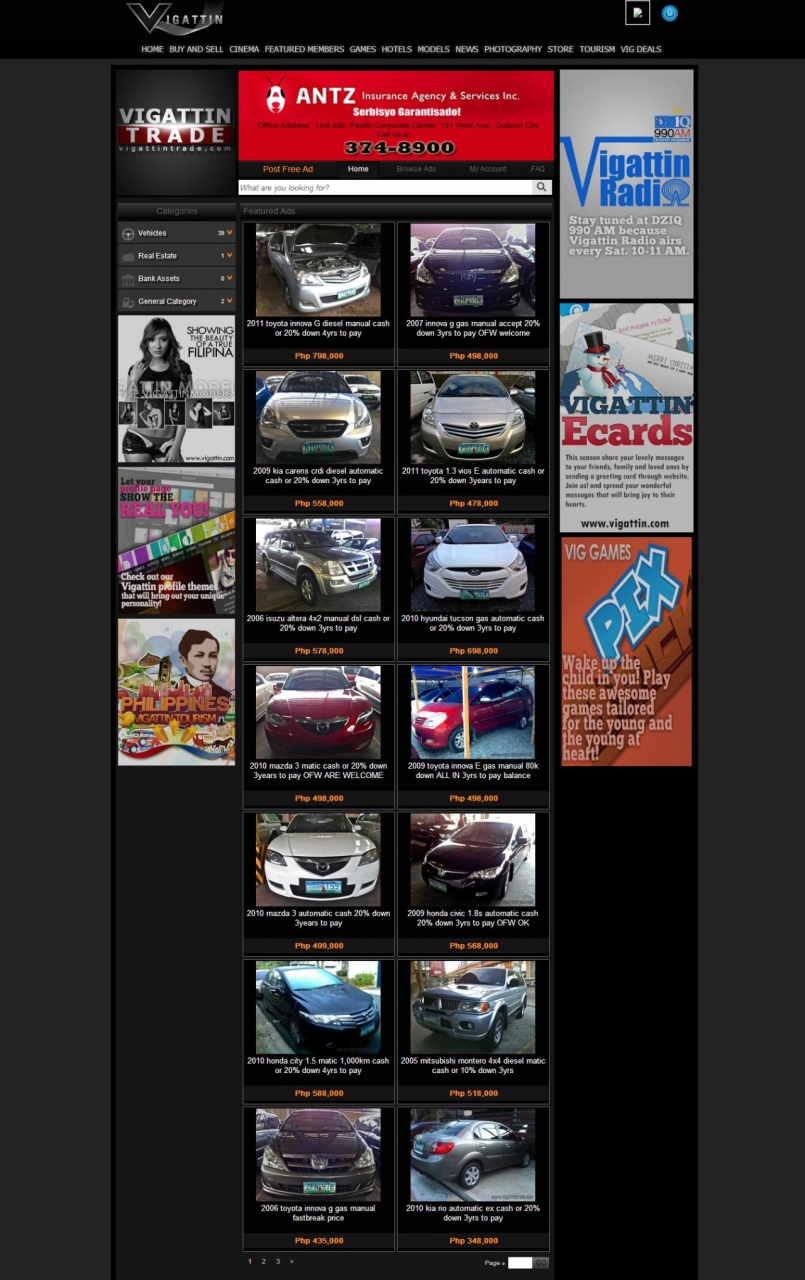805x1280 pixels.
Task: Tap the Post Free Ad link
Action: click(x=288, y=169)
